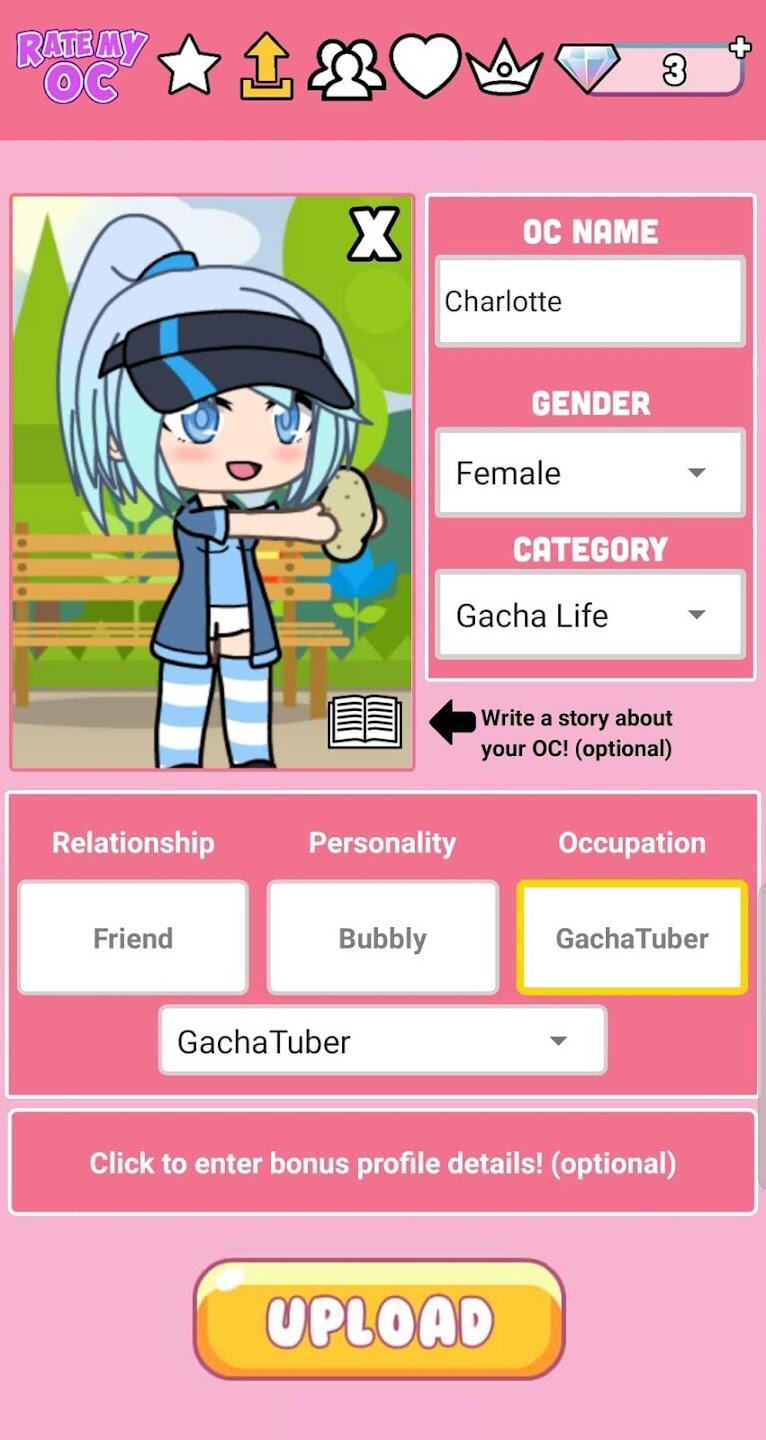Expand the GachaTuber occupation dropdown

point(382,1041)
